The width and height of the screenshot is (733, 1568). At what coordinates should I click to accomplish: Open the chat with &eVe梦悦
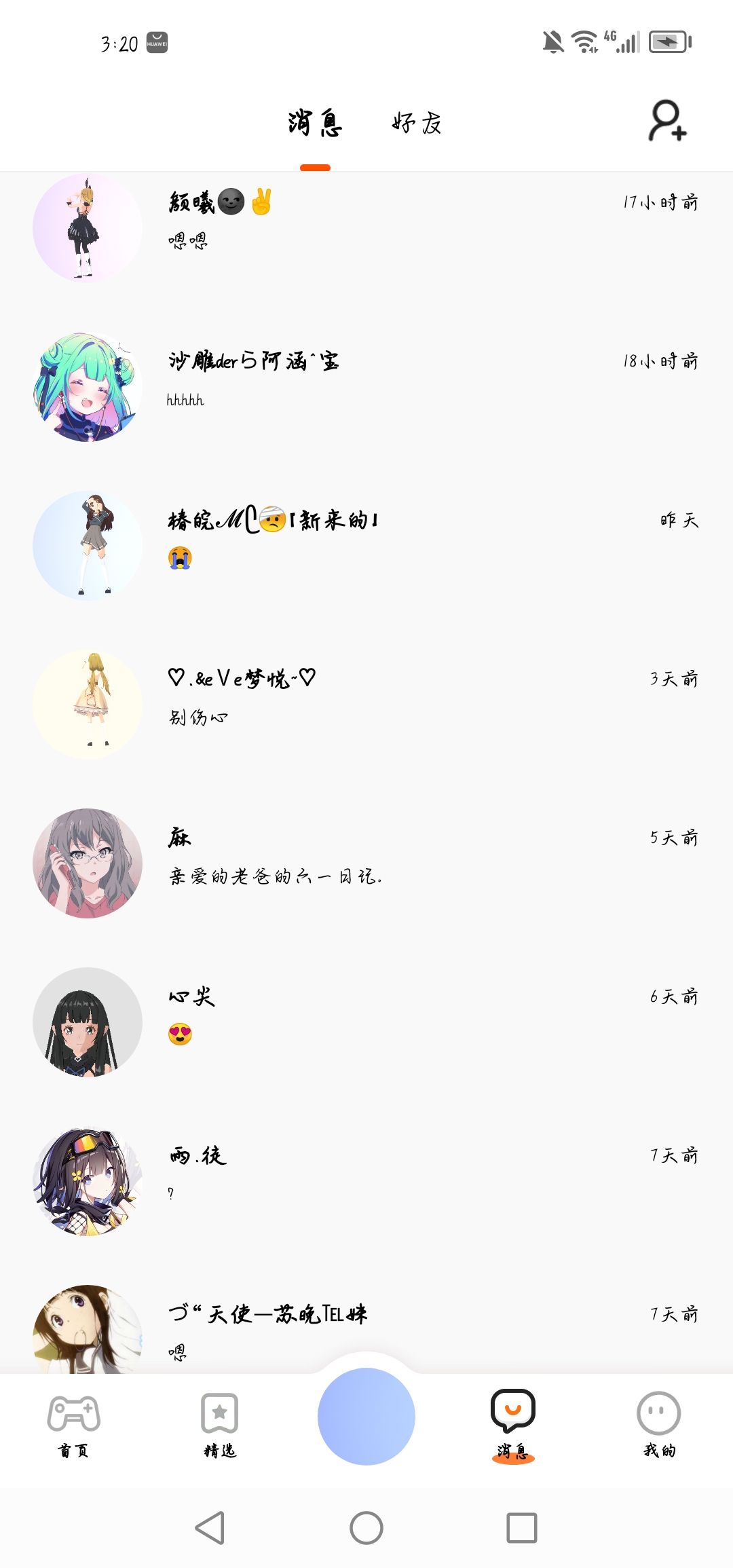(x=366, y=704)
